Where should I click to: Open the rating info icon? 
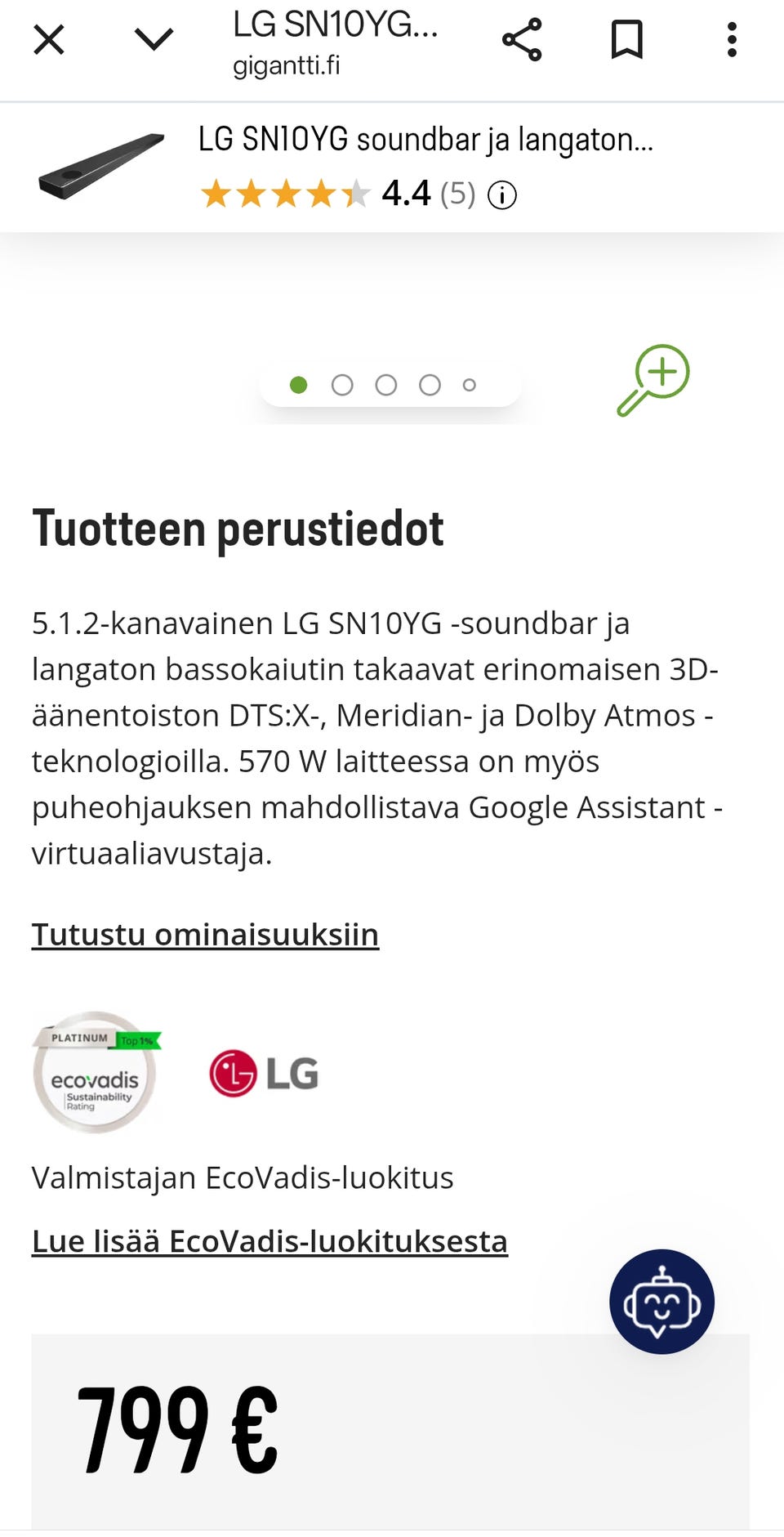pyautogui.click(x=503, y=194)
